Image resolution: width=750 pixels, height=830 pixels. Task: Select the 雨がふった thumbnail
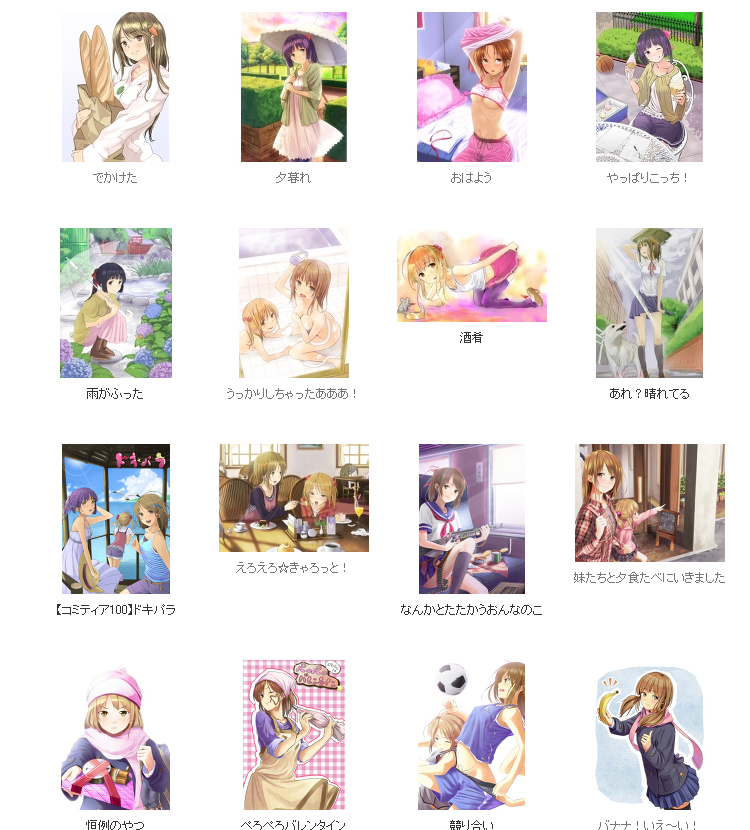115,303
